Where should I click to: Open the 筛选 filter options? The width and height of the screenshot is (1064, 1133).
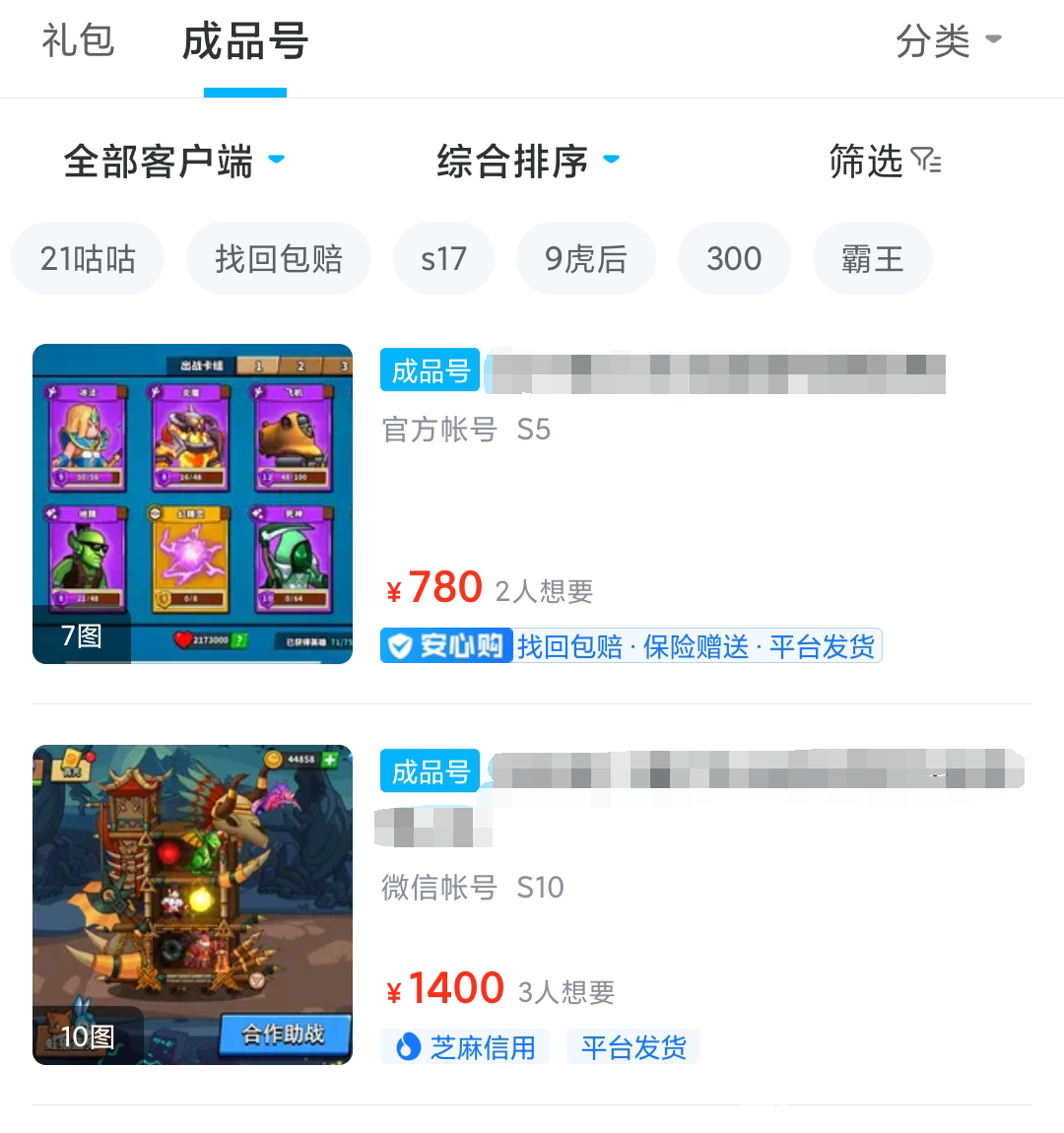pos(884,162)
